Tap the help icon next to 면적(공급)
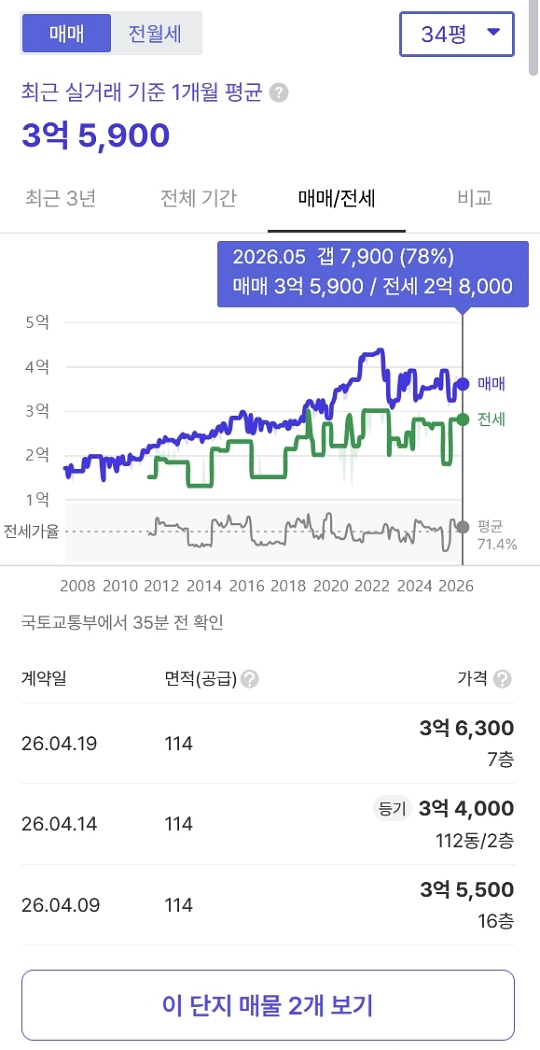The height and width of the screenshot is (1050, 540). click(x=250, y=680)
